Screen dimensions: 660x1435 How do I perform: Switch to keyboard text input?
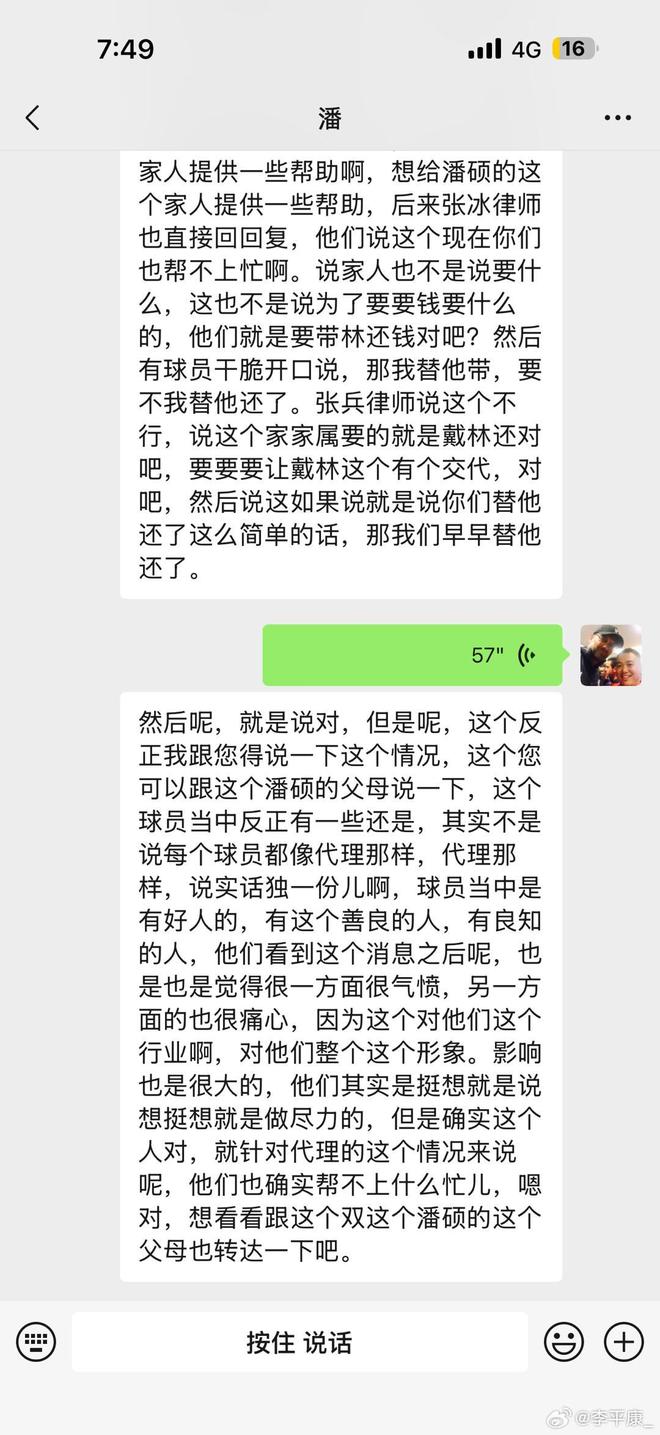[36, 1341]
